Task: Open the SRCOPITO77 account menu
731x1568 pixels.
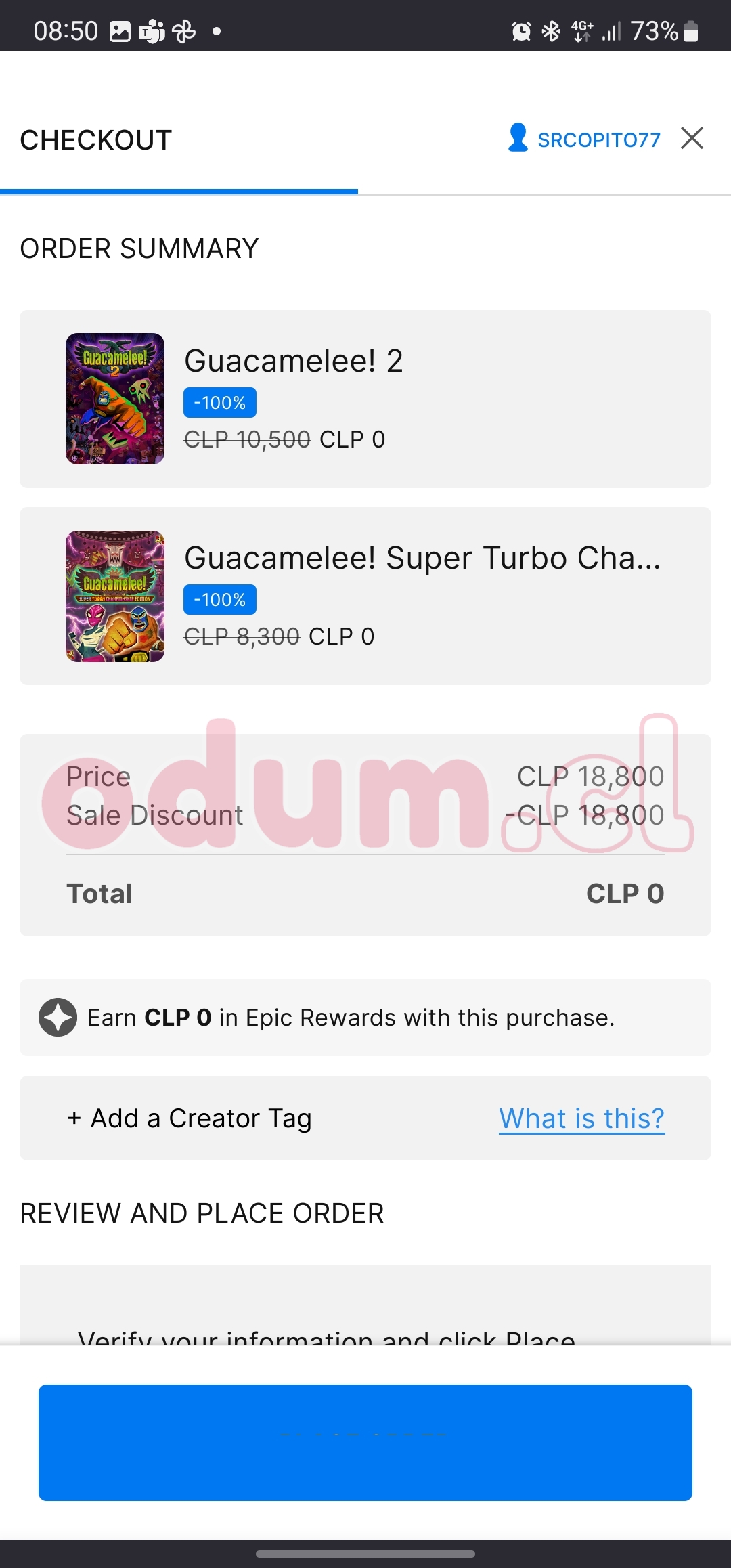Action: click(x=584, y=139)
